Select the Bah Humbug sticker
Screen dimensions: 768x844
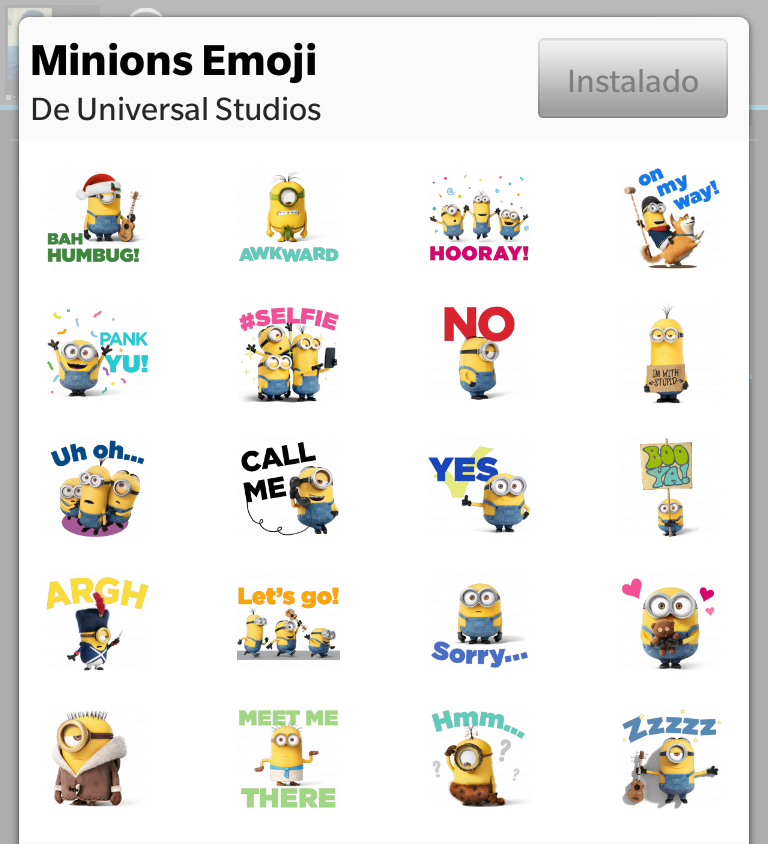(96, 219)
